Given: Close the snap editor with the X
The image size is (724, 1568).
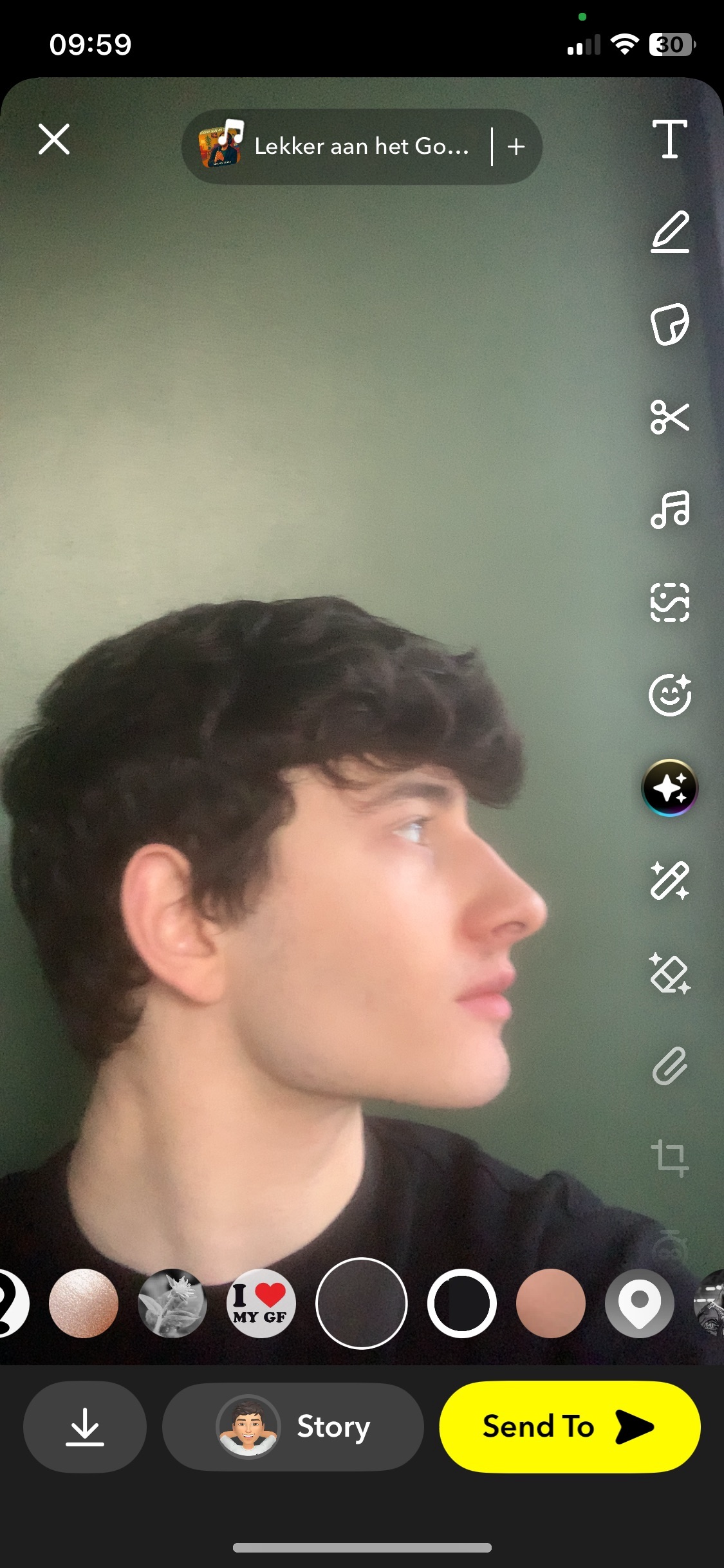Looking at the screenshot, I should (x=54, y=140).
